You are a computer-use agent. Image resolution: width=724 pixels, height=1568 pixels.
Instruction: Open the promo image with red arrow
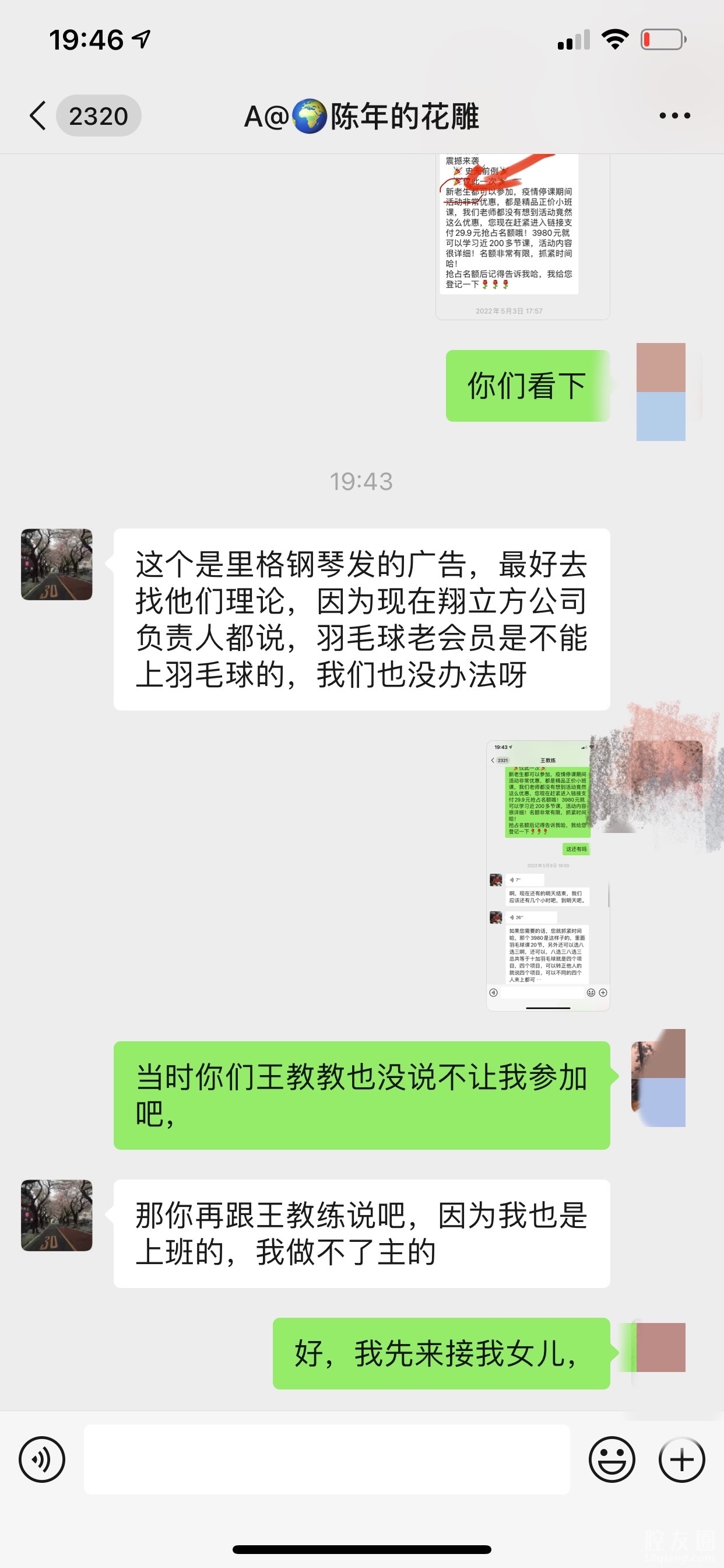[522, 236]
